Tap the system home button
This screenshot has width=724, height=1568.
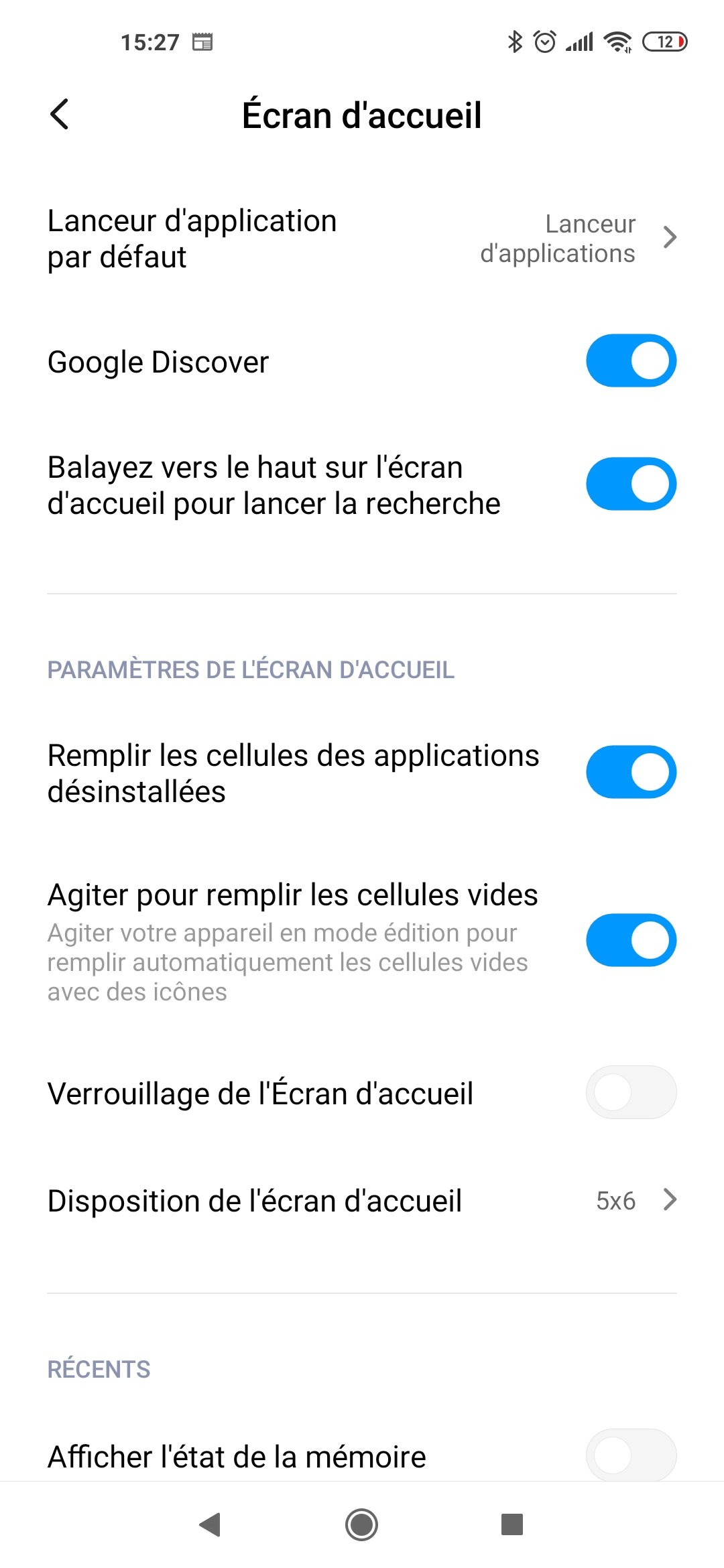click(361, 1525)
